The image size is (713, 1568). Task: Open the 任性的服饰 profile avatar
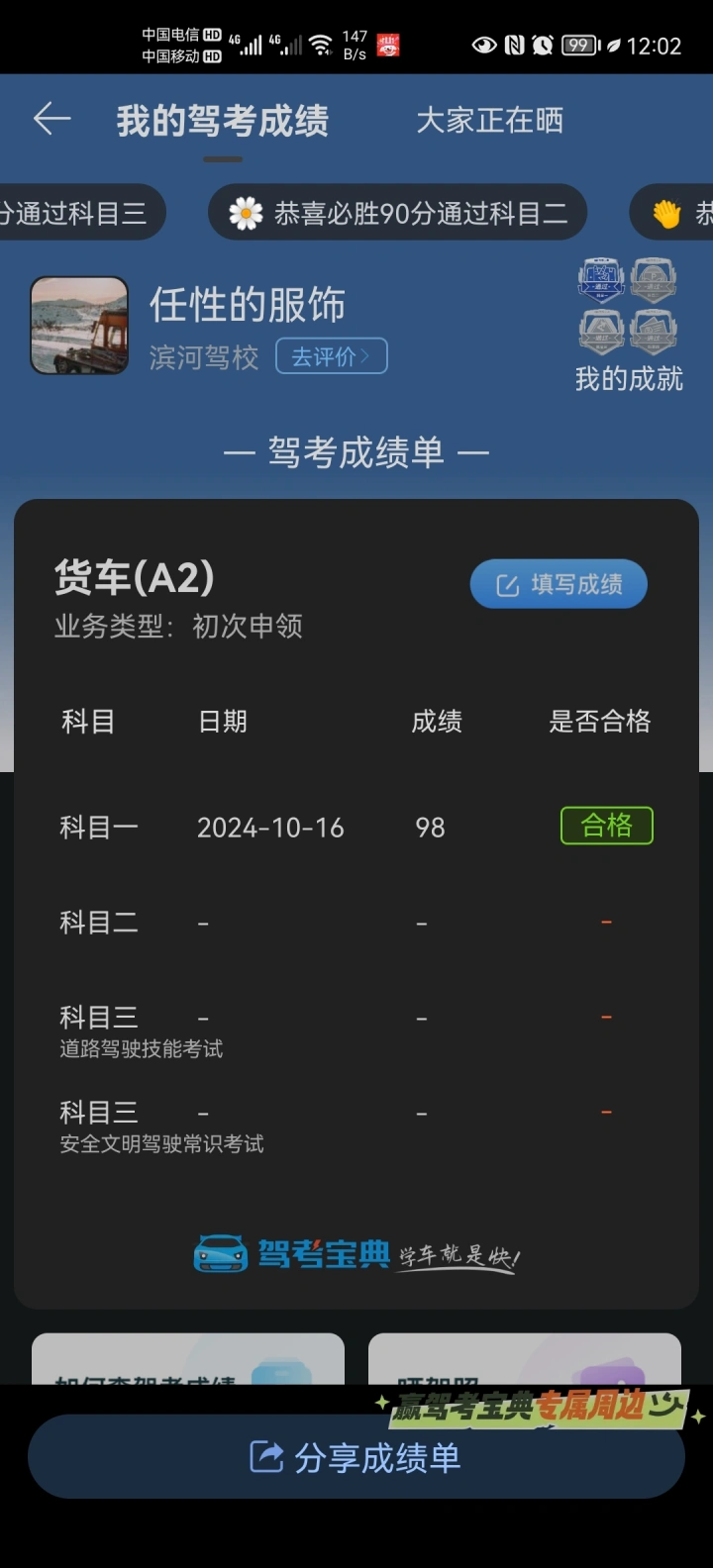(79, 326)
